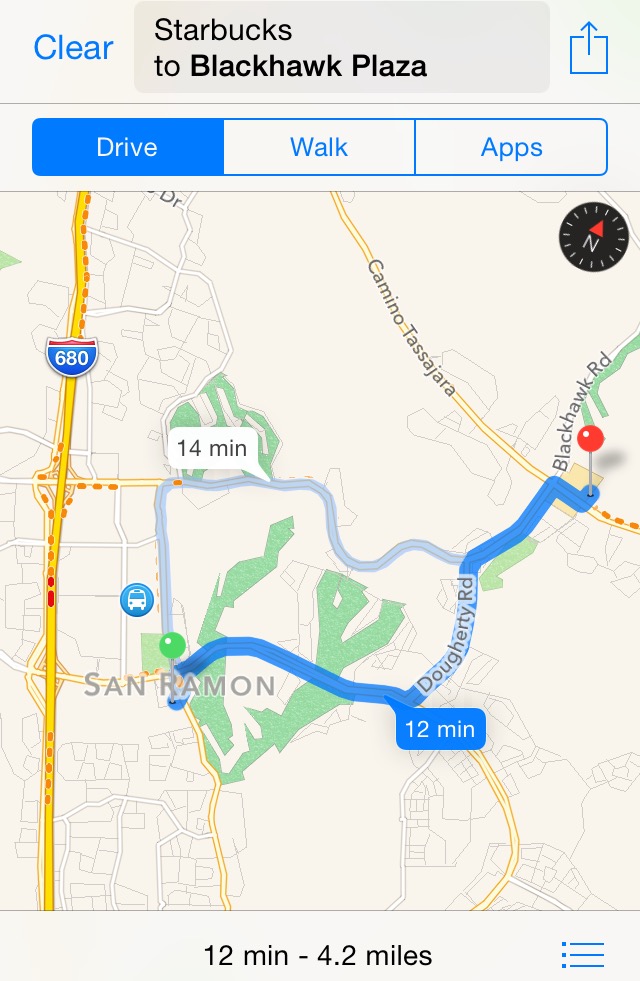This screenshot has width=640, height=981.
Task: Switch to the Apps routing option
Action: point(511,148)
